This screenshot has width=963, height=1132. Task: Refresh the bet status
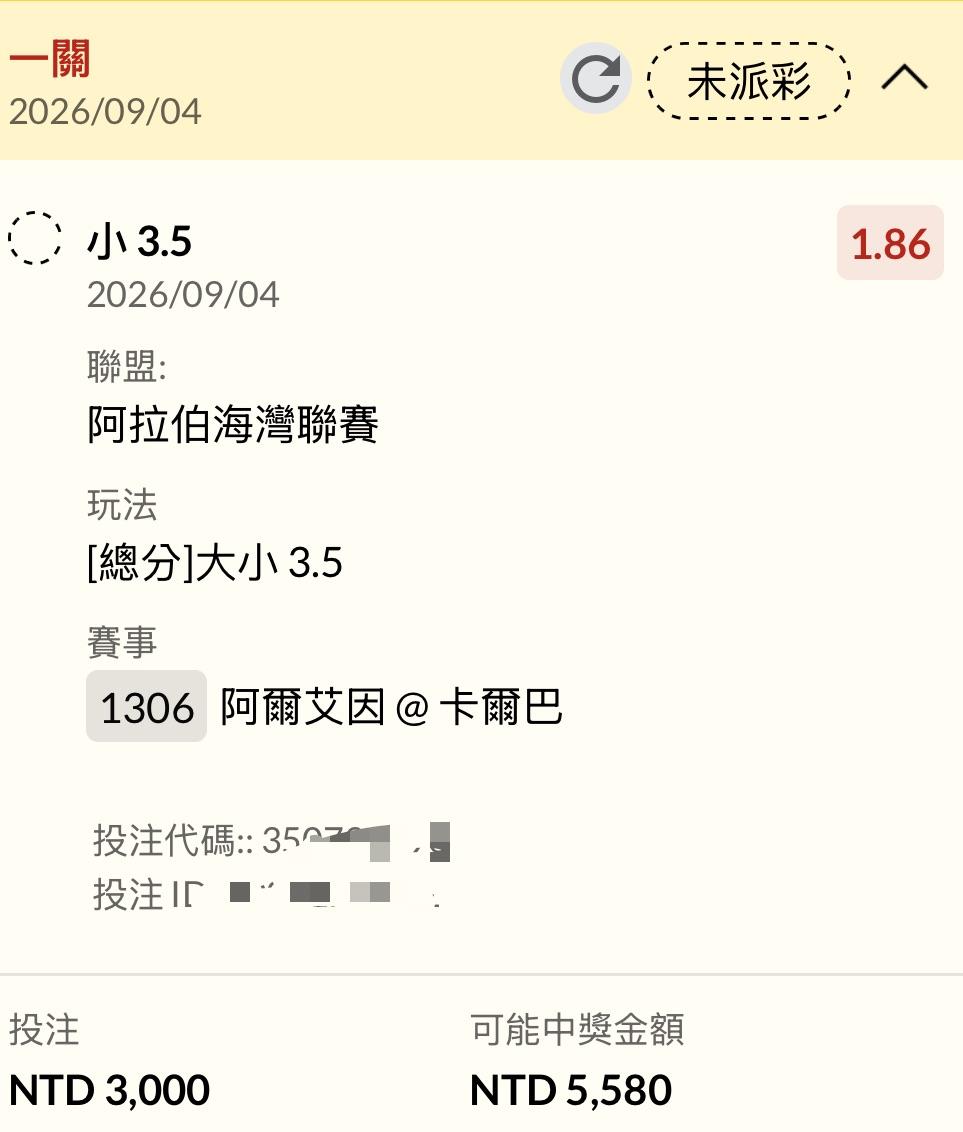[x=596, y=78]
